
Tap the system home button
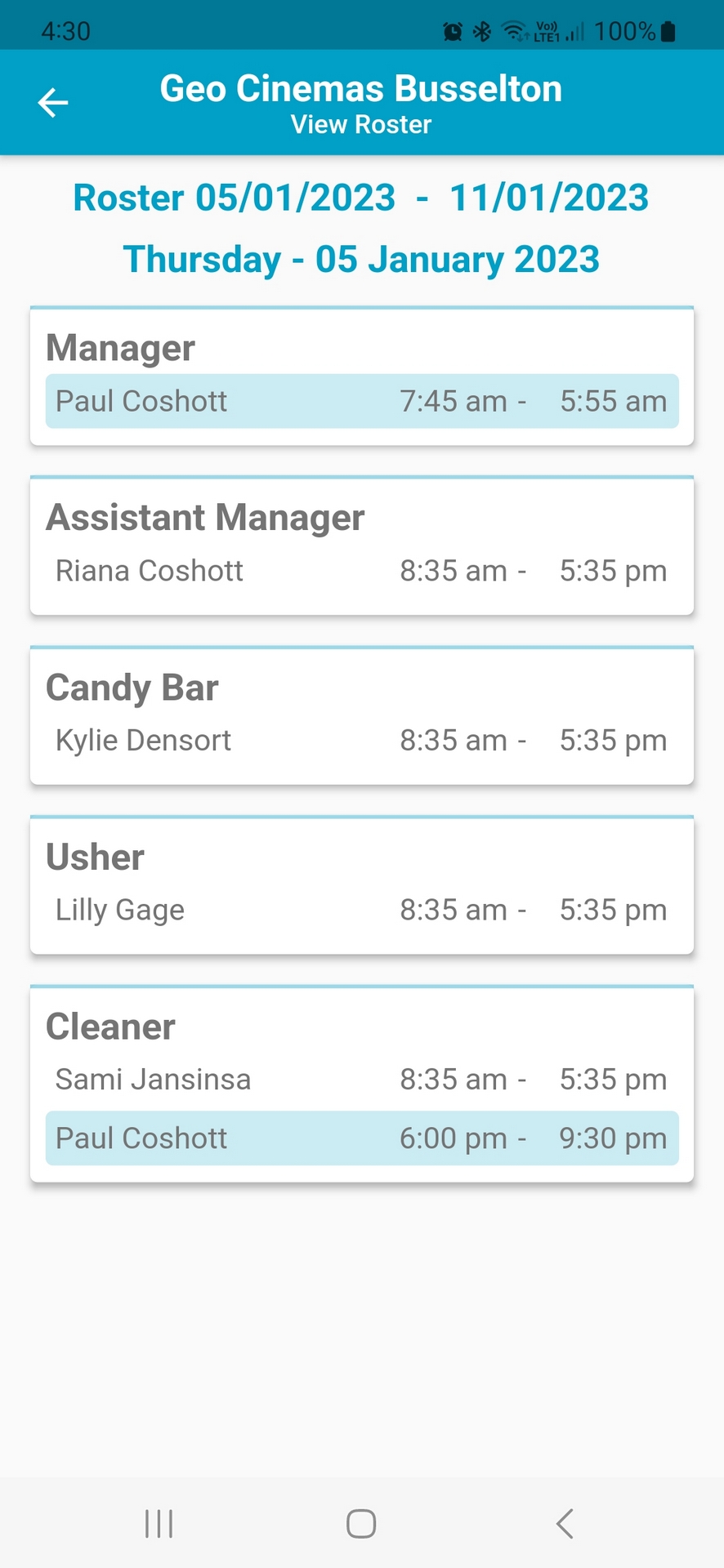click(361, 1524)
